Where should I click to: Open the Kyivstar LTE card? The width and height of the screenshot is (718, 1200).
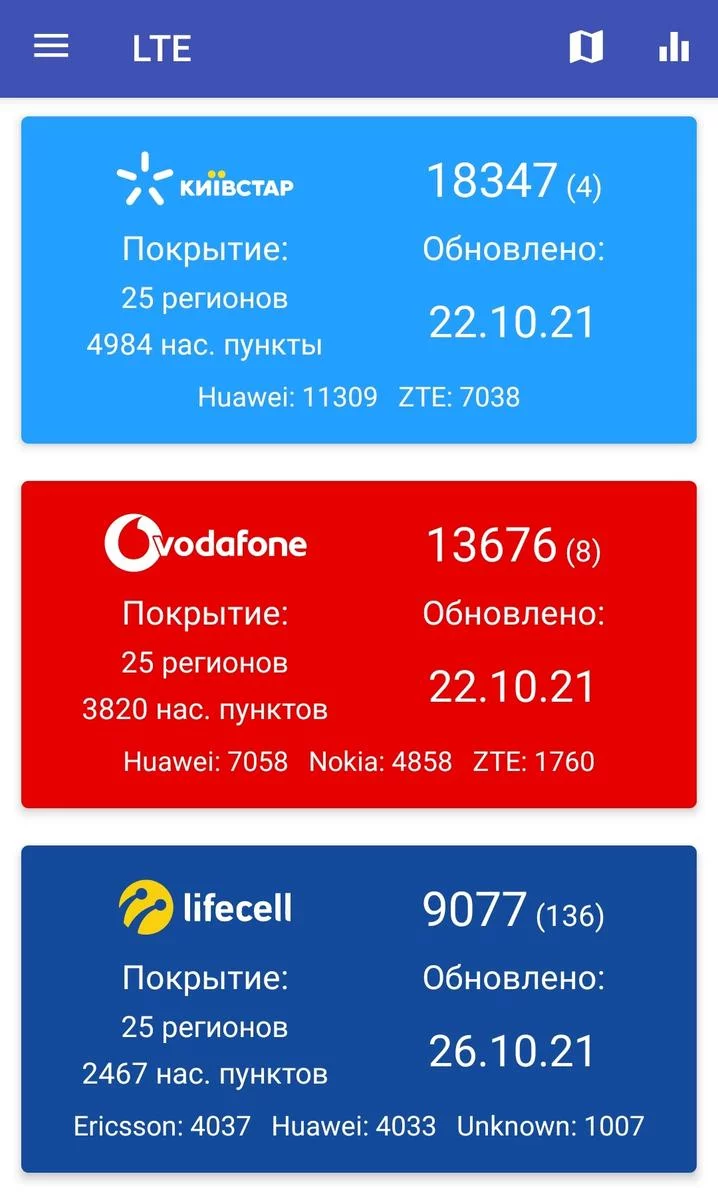pyautogui.click(x=358, y=280)
